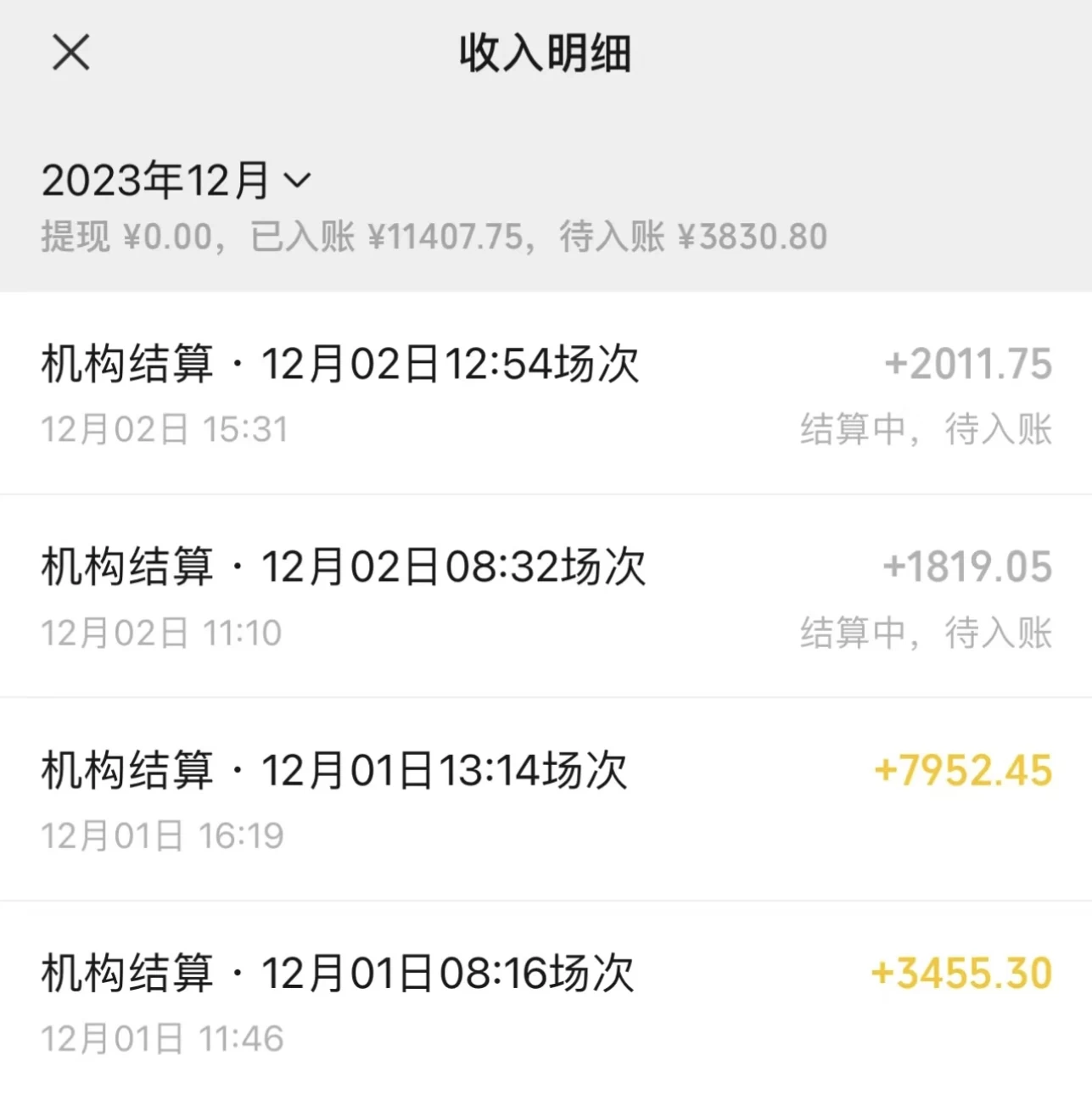The height and width of the screenshot is (1100, 1092).
Task: Tap the yellow +7952.45 amount
Action: 963,769
